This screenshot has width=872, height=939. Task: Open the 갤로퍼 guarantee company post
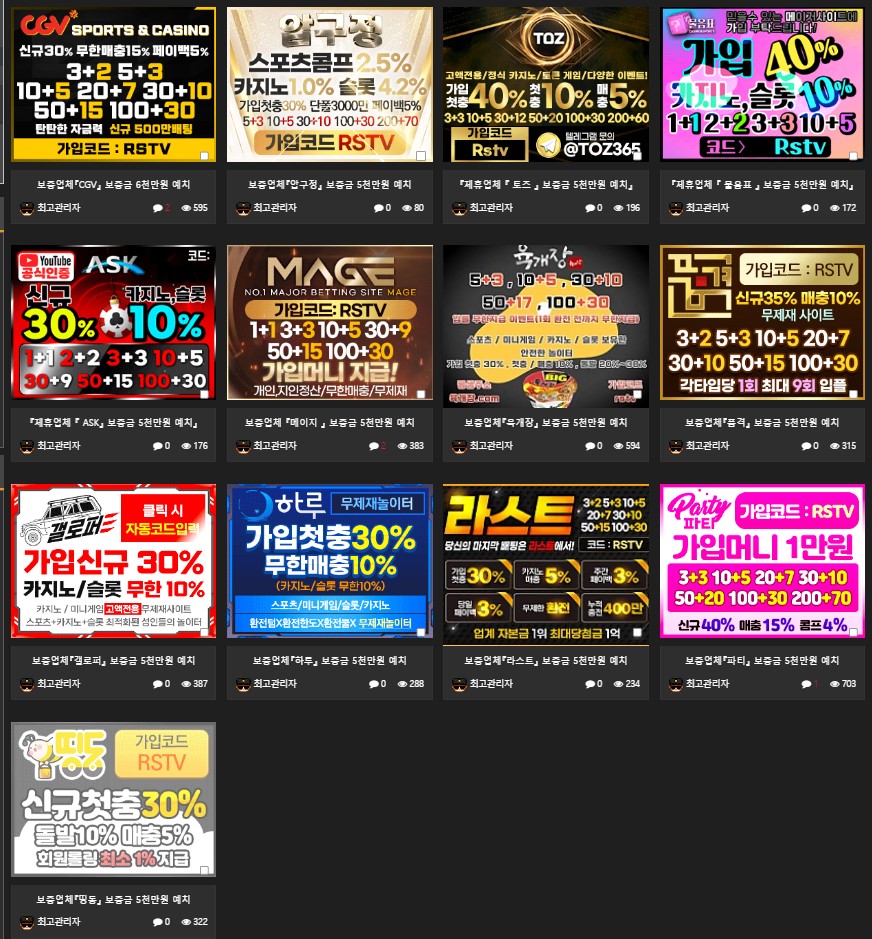[x=113, y=561]
